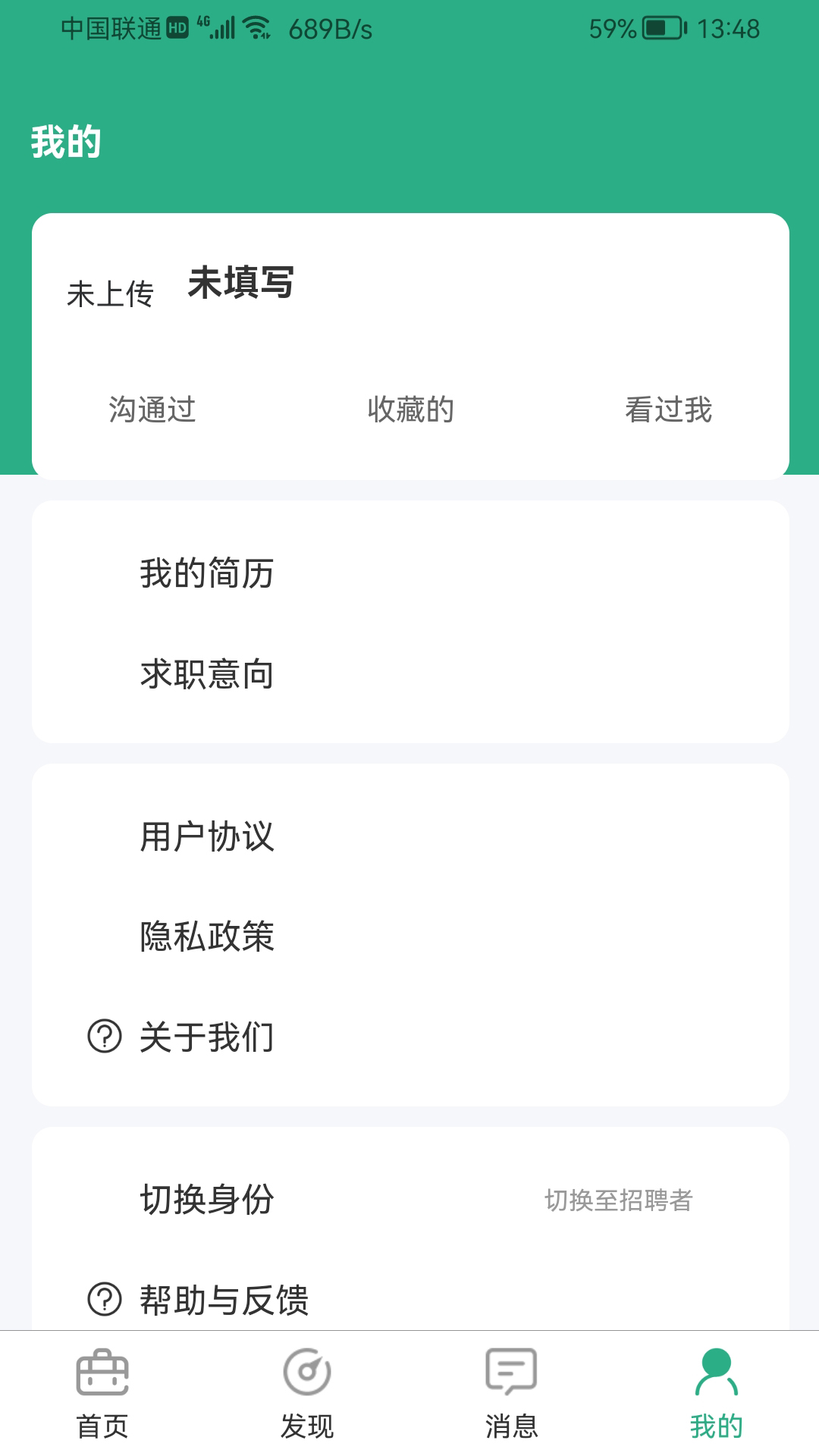View the 用户协议 user agreement
The image size is (819, 1456).
[x=207, y=837]
